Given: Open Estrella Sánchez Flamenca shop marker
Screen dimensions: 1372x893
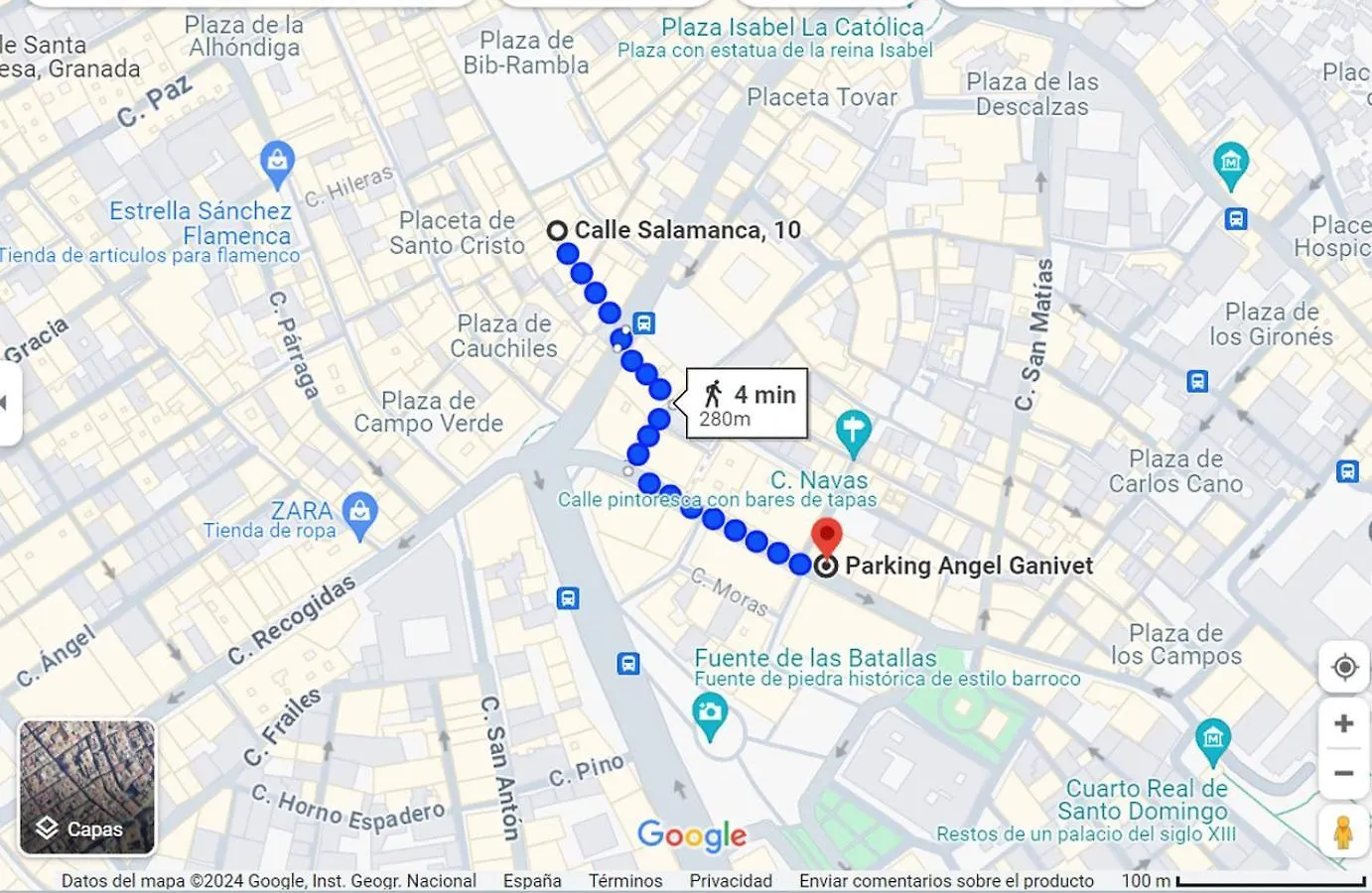Looking at the screenshot, I should coord(277,162).
